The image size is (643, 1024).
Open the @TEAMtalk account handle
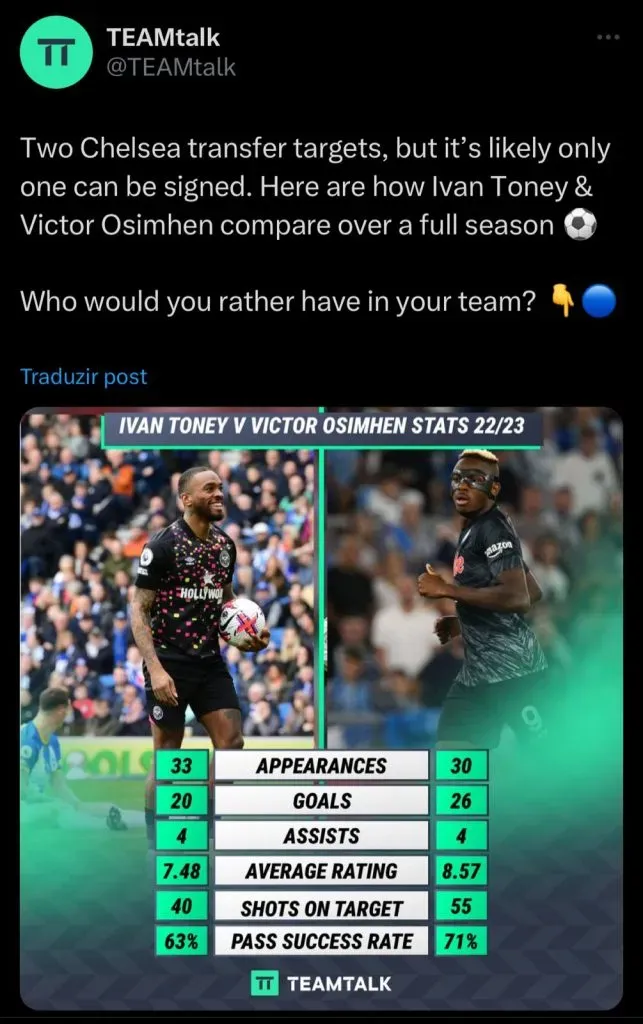[x=170, y=68]
